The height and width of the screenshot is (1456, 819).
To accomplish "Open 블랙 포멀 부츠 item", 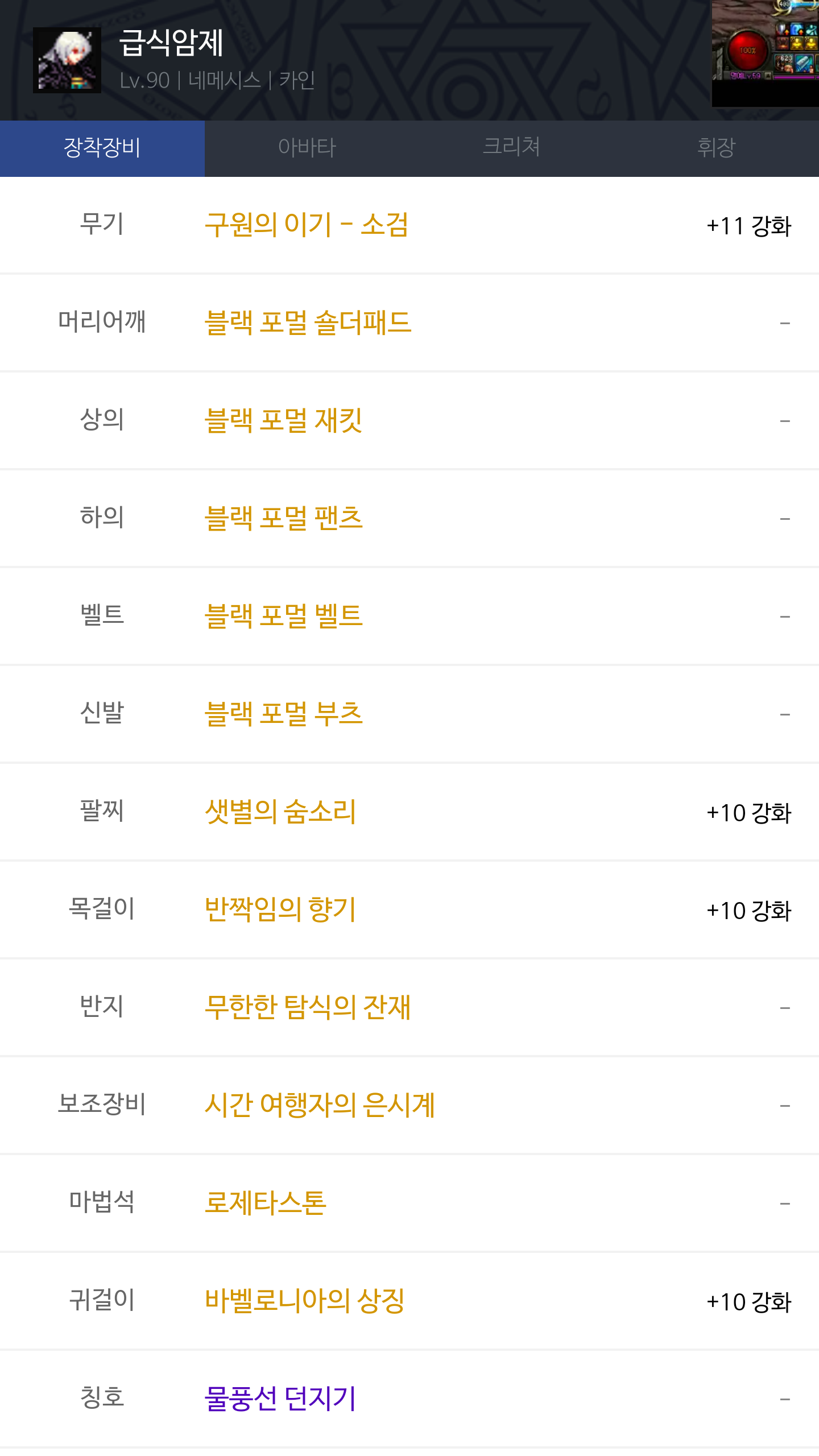I will point(283,714).
